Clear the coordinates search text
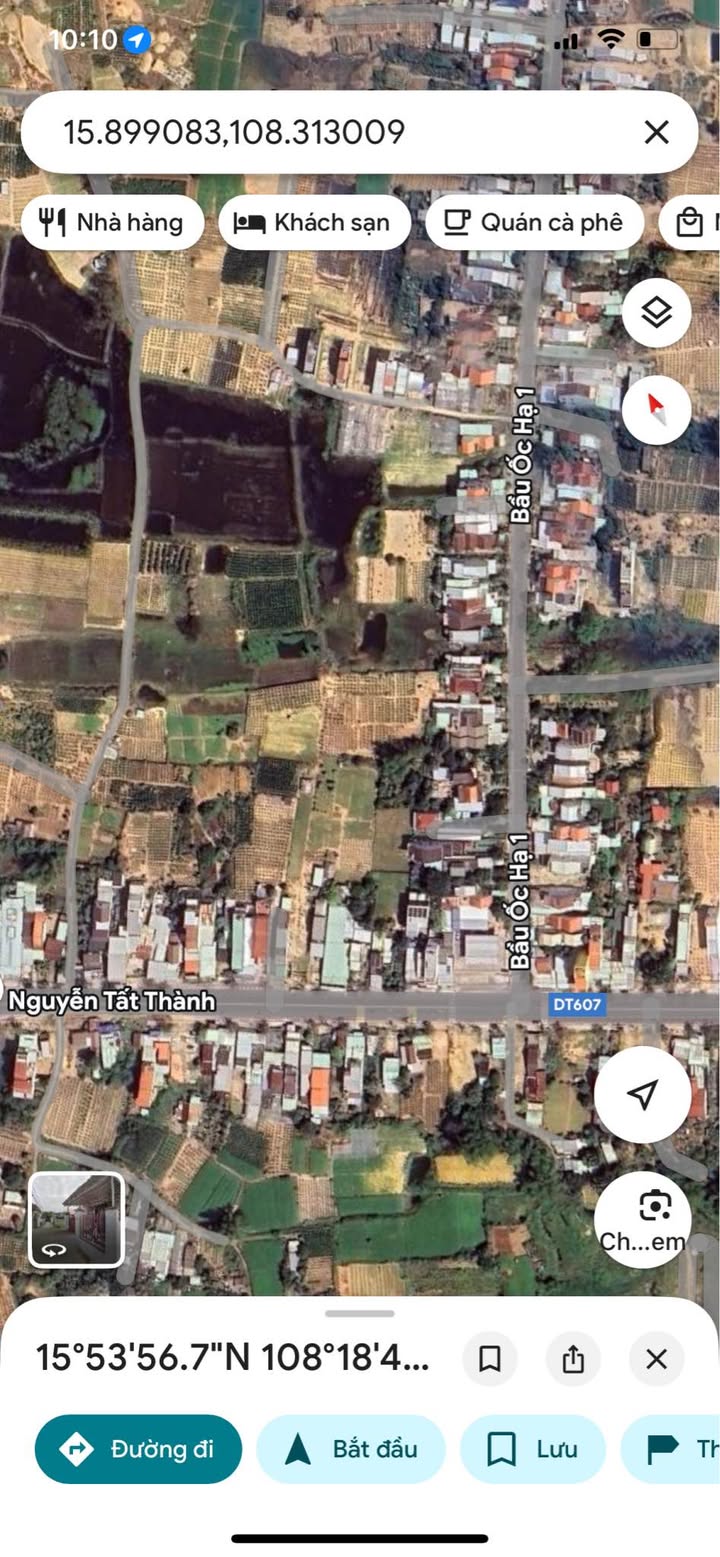Image resolution: width=720 pixels, height=1557 pixels. coord(656,132)
